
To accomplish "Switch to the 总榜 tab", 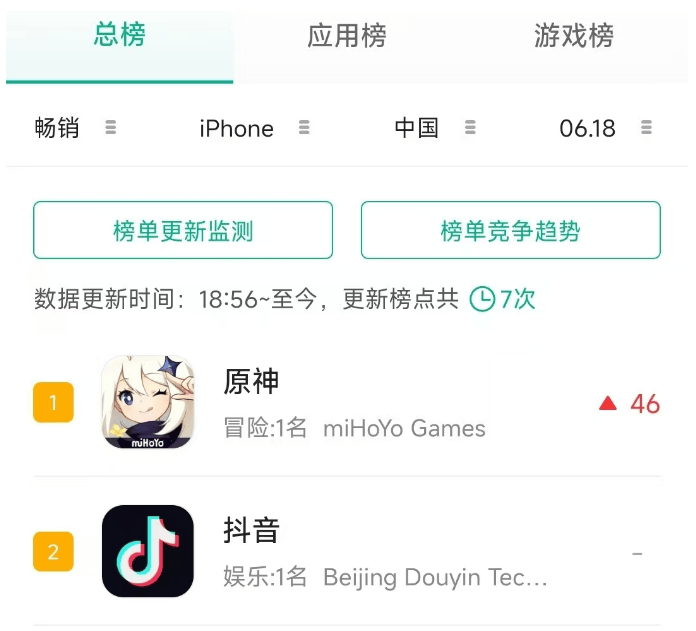I will [119, 36].
